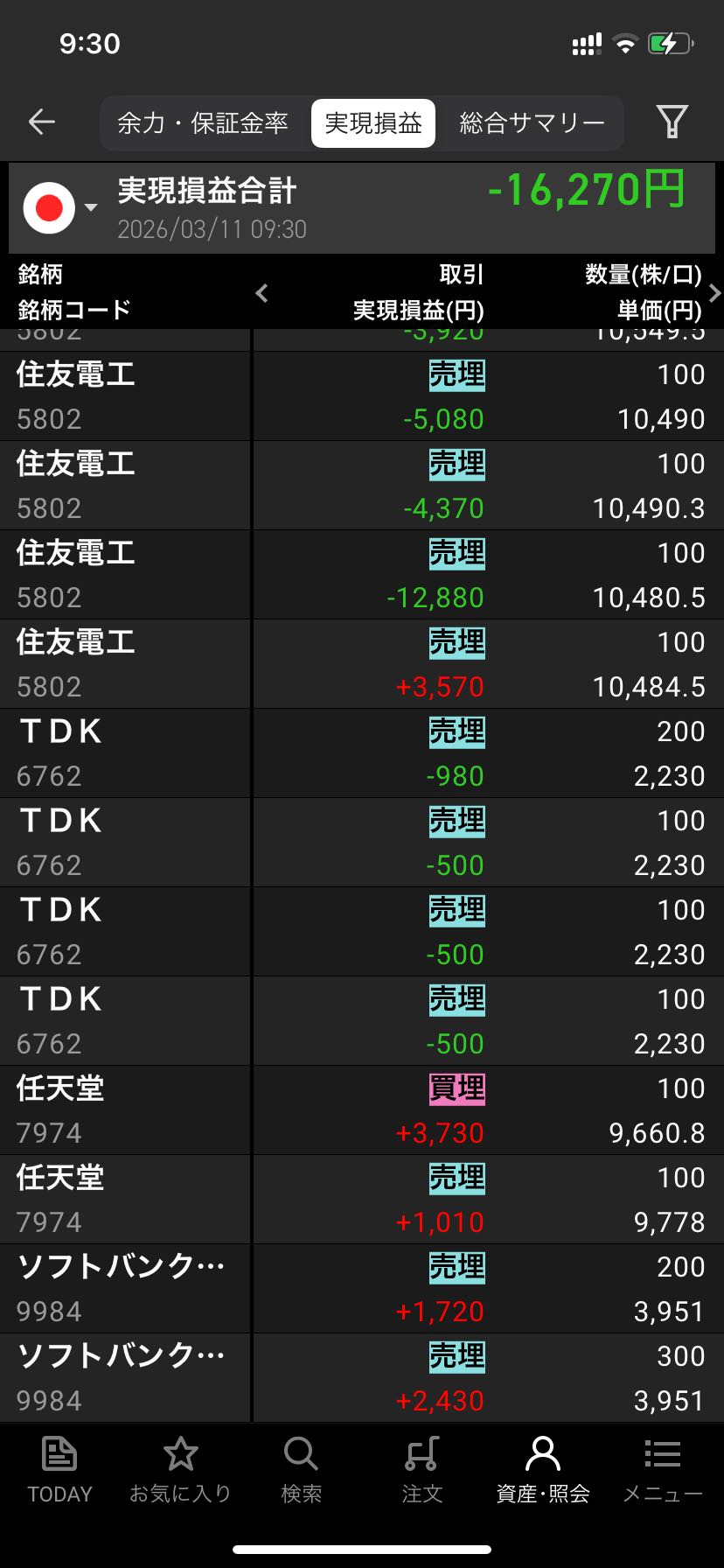Switch to the 注文 order tab
The image size is (724, 1568).
pos(421,1470)
